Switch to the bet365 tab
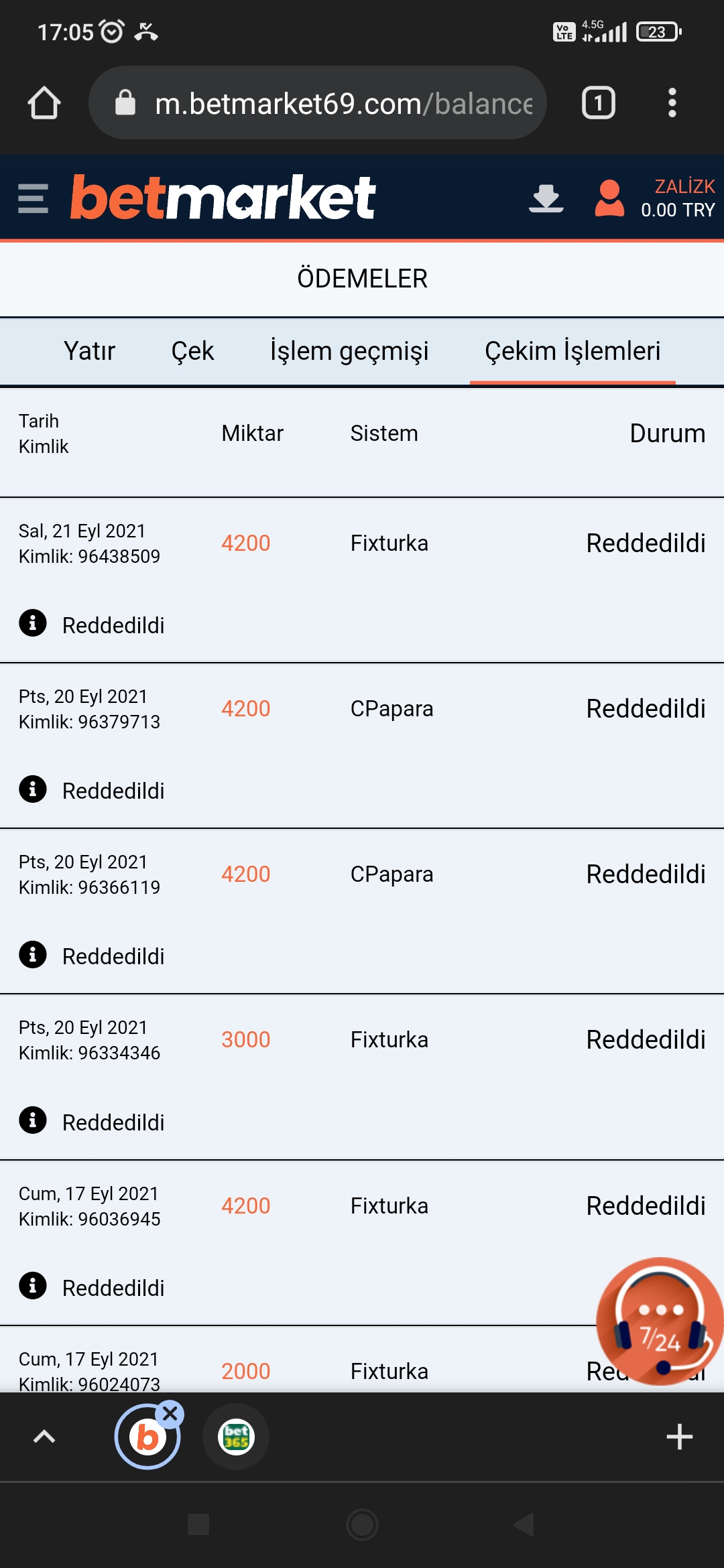The height and width of the screenshot is (1568, 724). click(x=236, y=1437)
